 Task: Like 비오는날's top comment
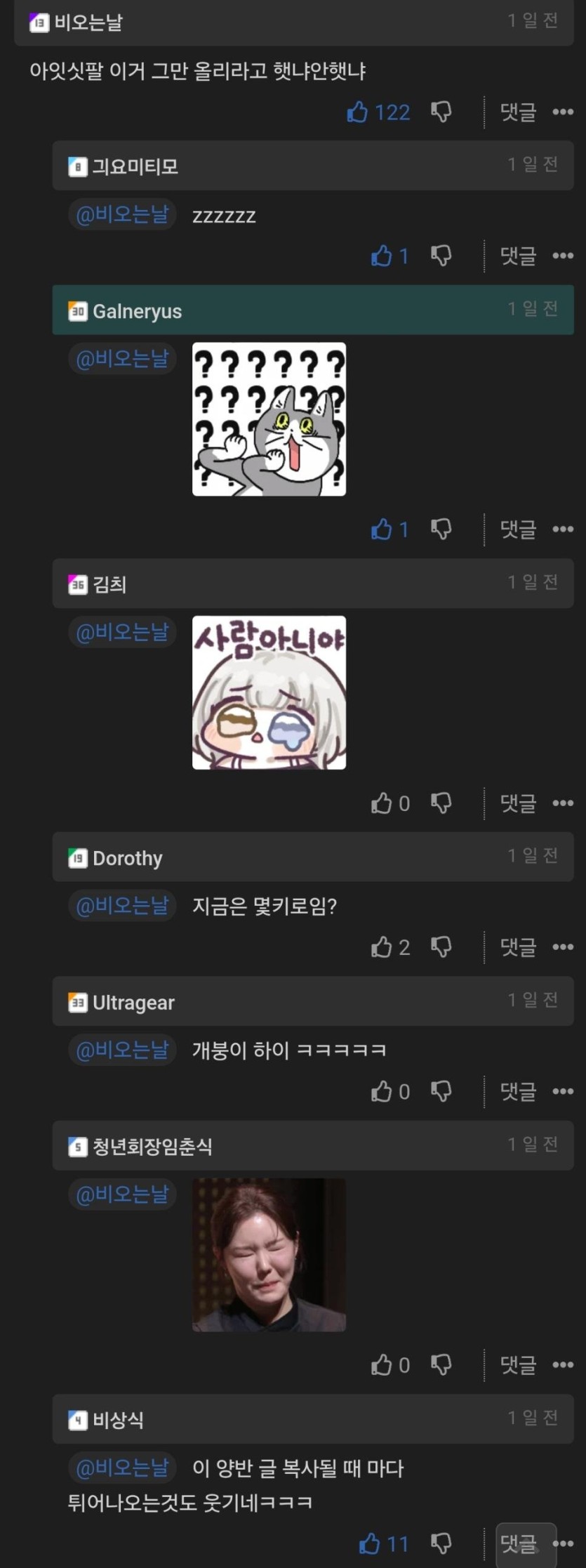coord(357,112)
